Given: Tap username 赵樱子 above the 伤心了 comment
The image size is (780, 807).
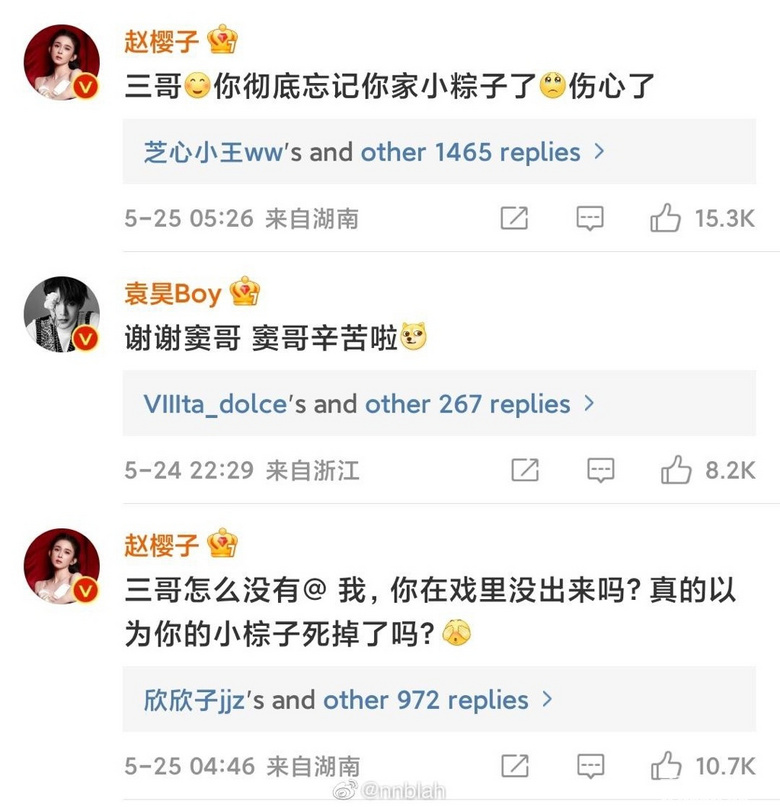Looking at the screenshot, I should click(161, 41).
